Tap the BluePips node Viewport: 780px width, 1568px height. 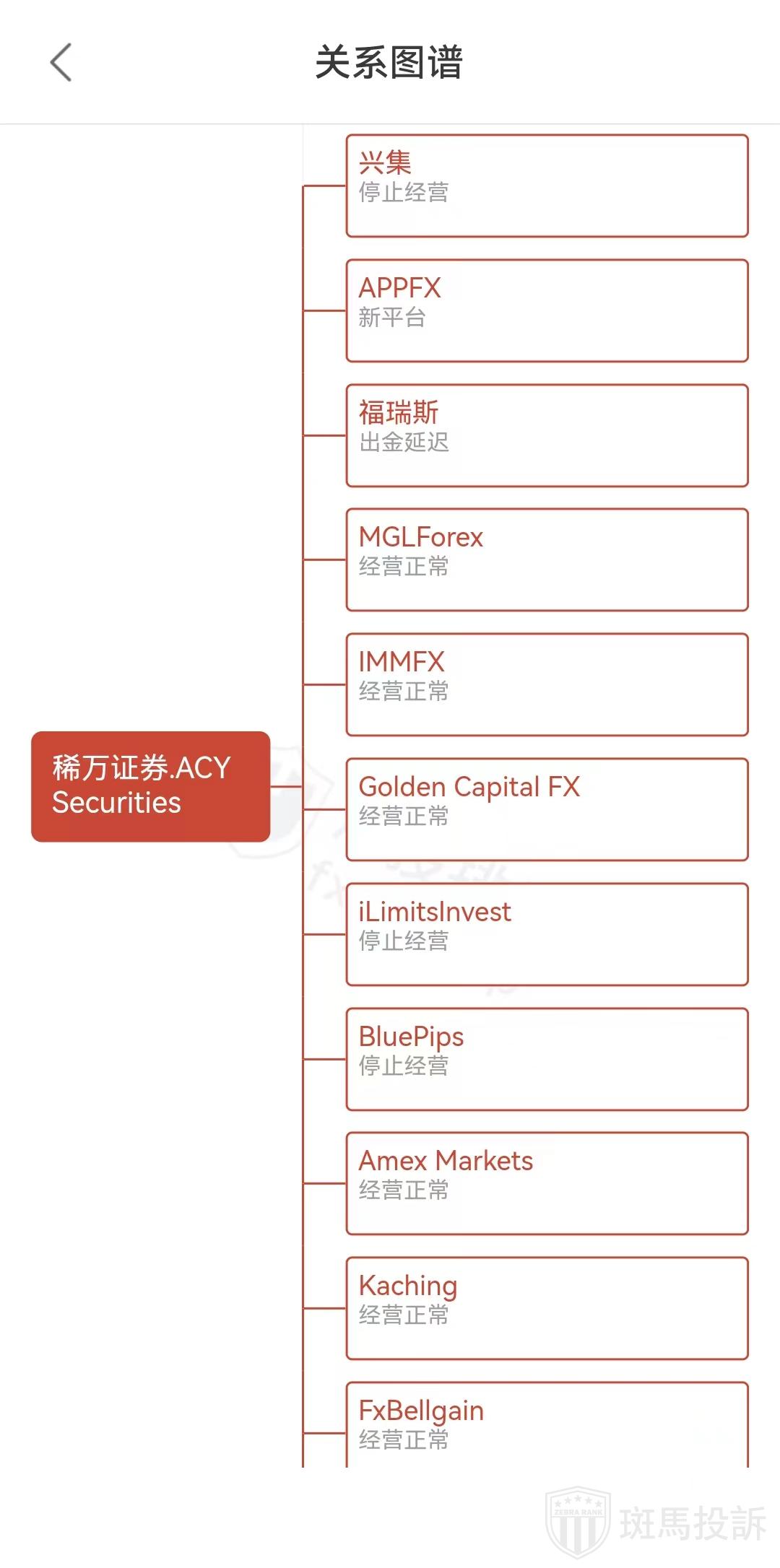547,1059
